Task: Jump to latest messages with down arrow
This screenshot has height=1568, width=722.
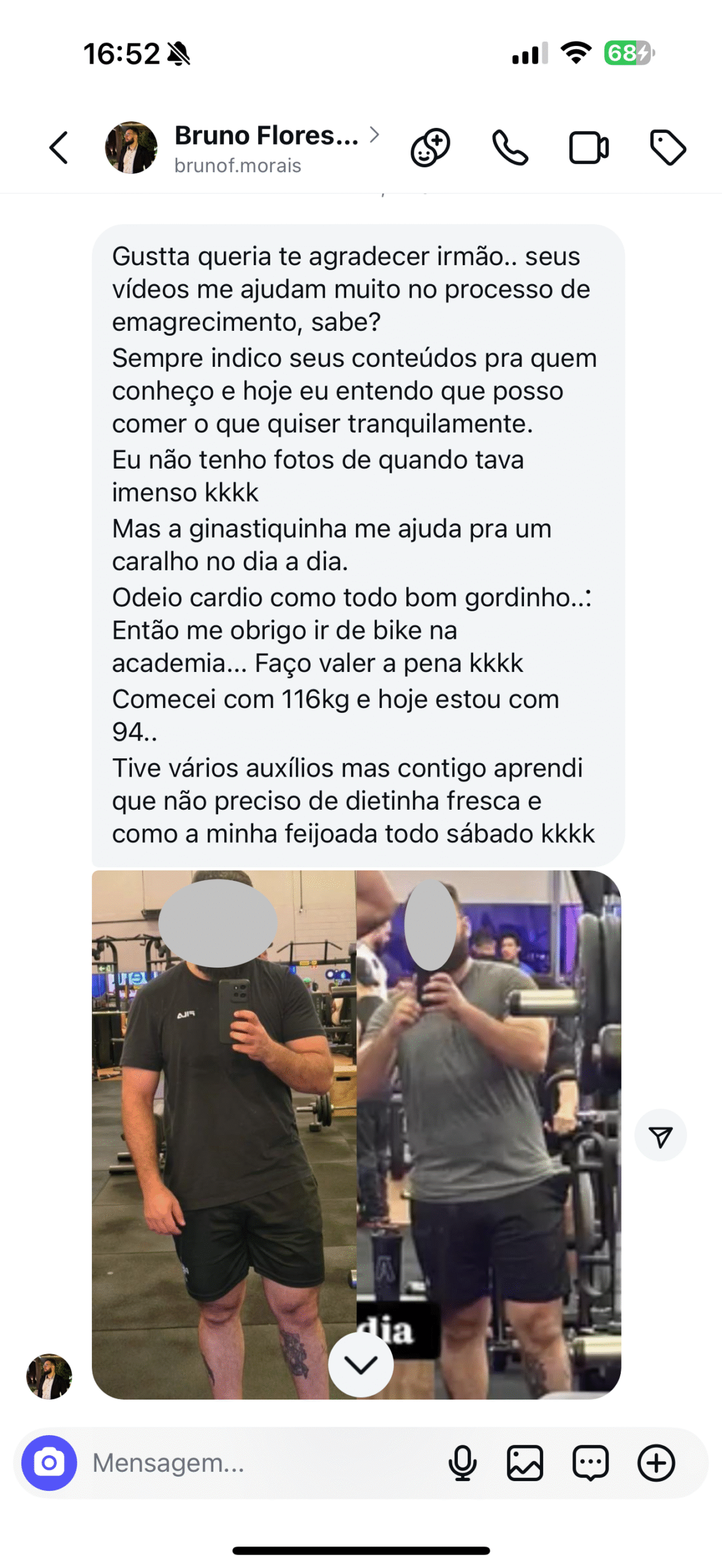Action: 360,1364
